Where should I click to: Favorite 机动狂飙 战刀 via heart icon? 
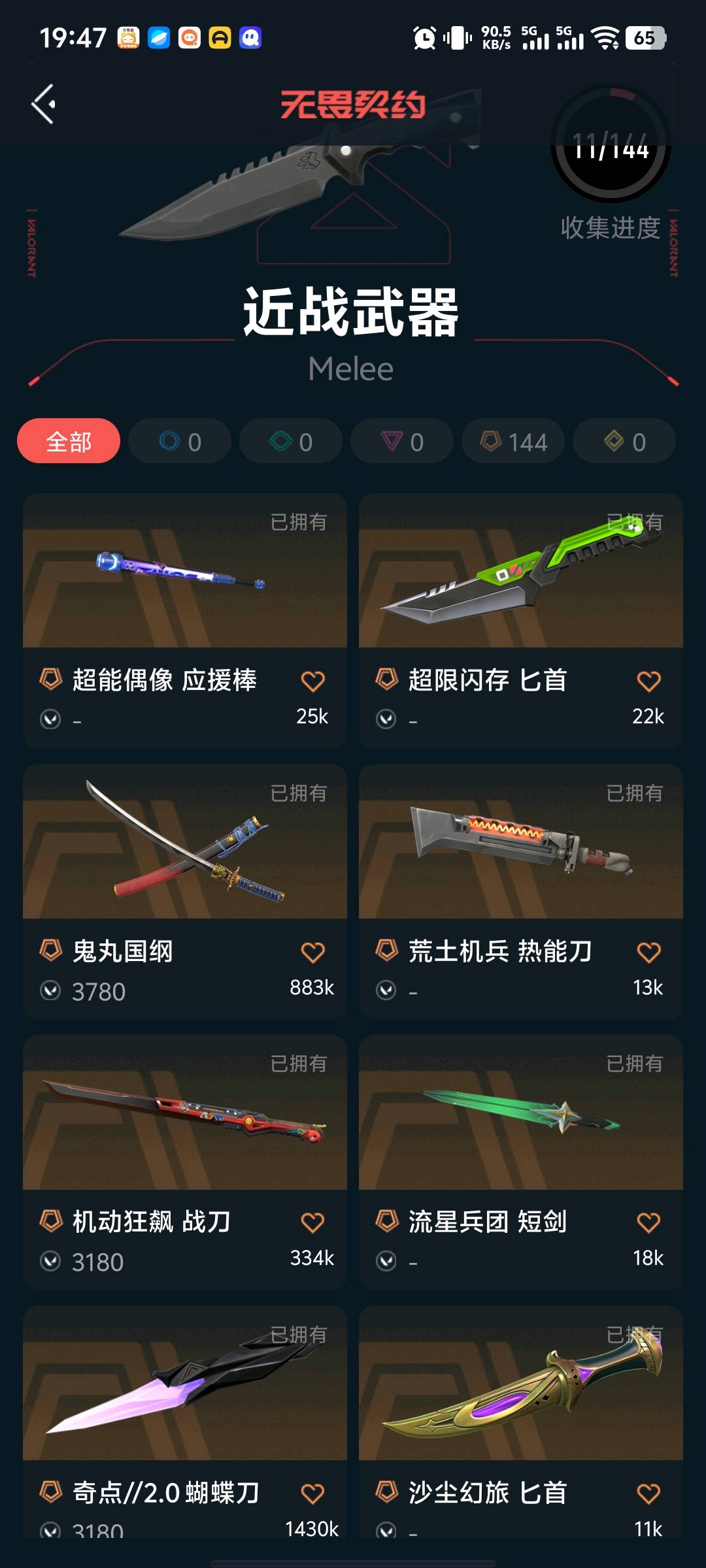click(312, 1222)
